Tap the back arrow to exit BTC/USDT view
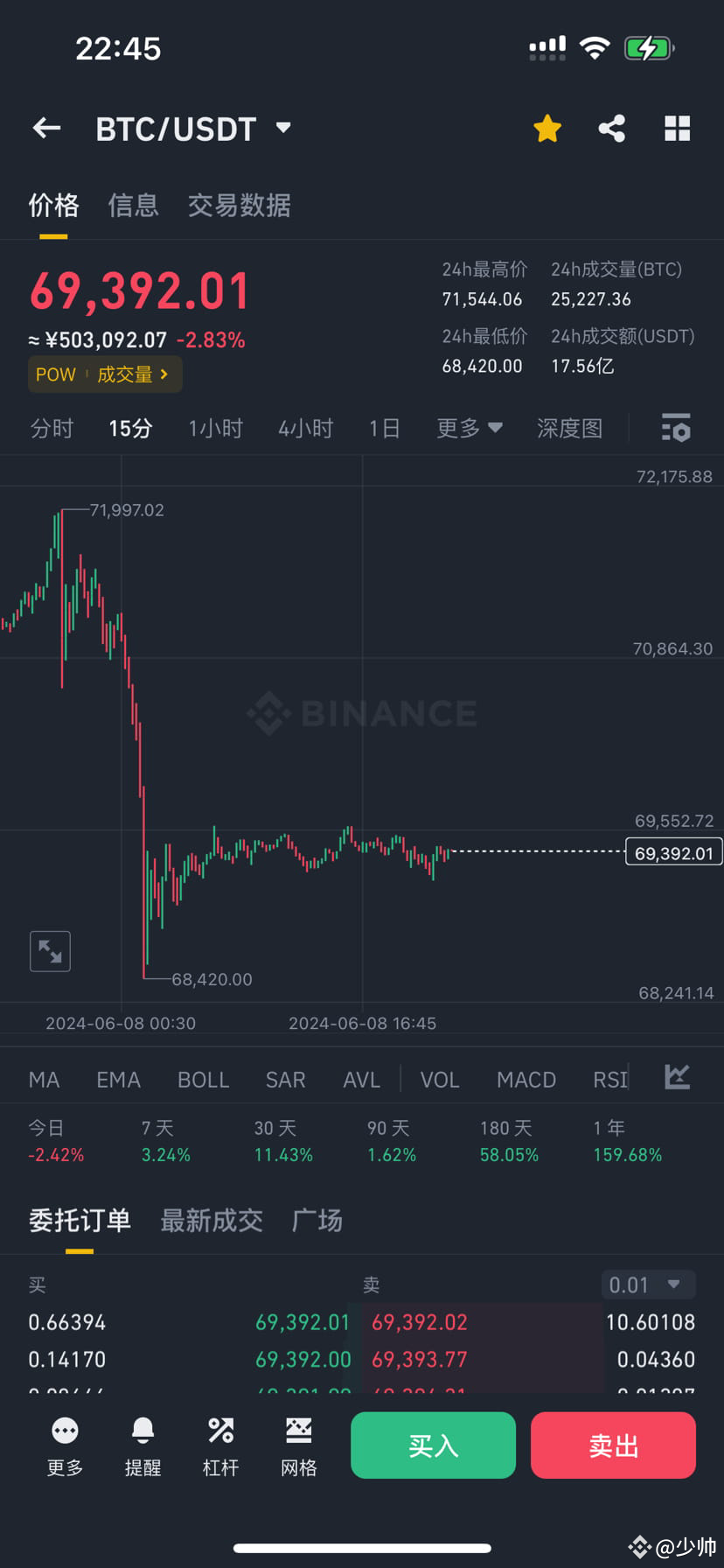This screenshot has width=724, height=1568. coord(45,128)
